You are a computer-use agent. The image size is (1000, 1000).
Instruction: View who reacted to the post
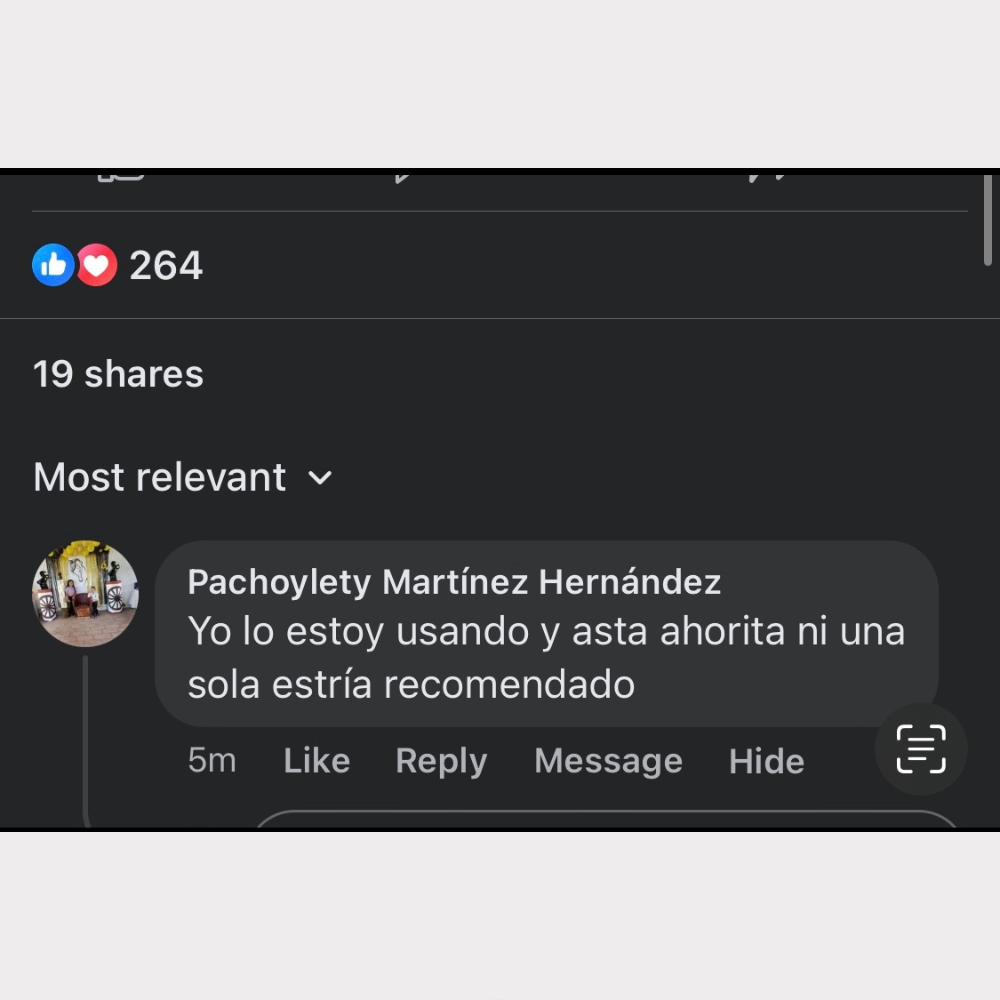118,265
